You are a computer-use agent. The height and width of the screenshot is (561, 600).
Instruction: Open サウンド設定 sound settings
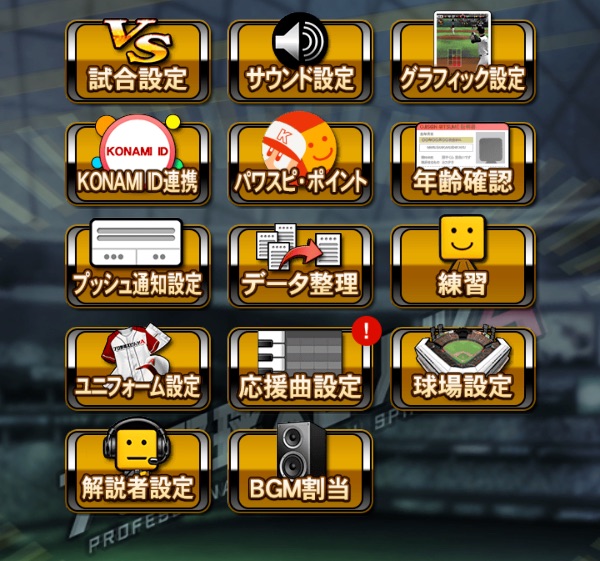click(x=300, y=60)
